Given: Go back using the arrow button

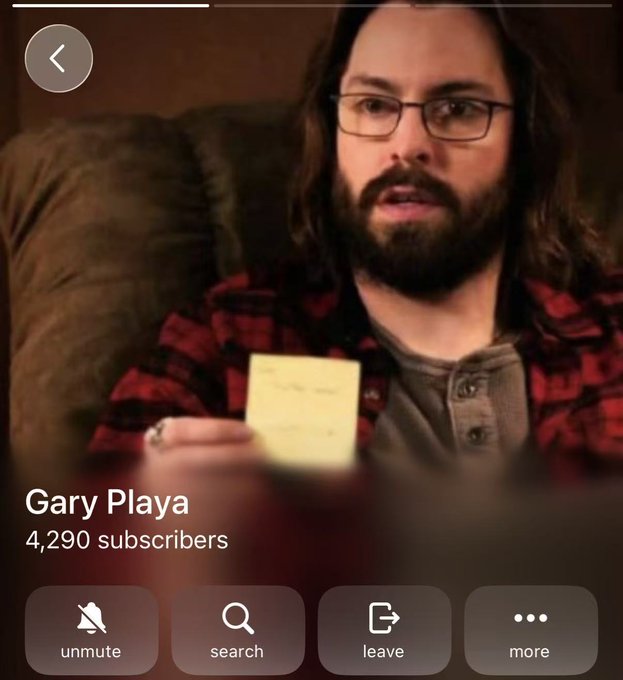Looking at the screenshot, I should (59, 59).
